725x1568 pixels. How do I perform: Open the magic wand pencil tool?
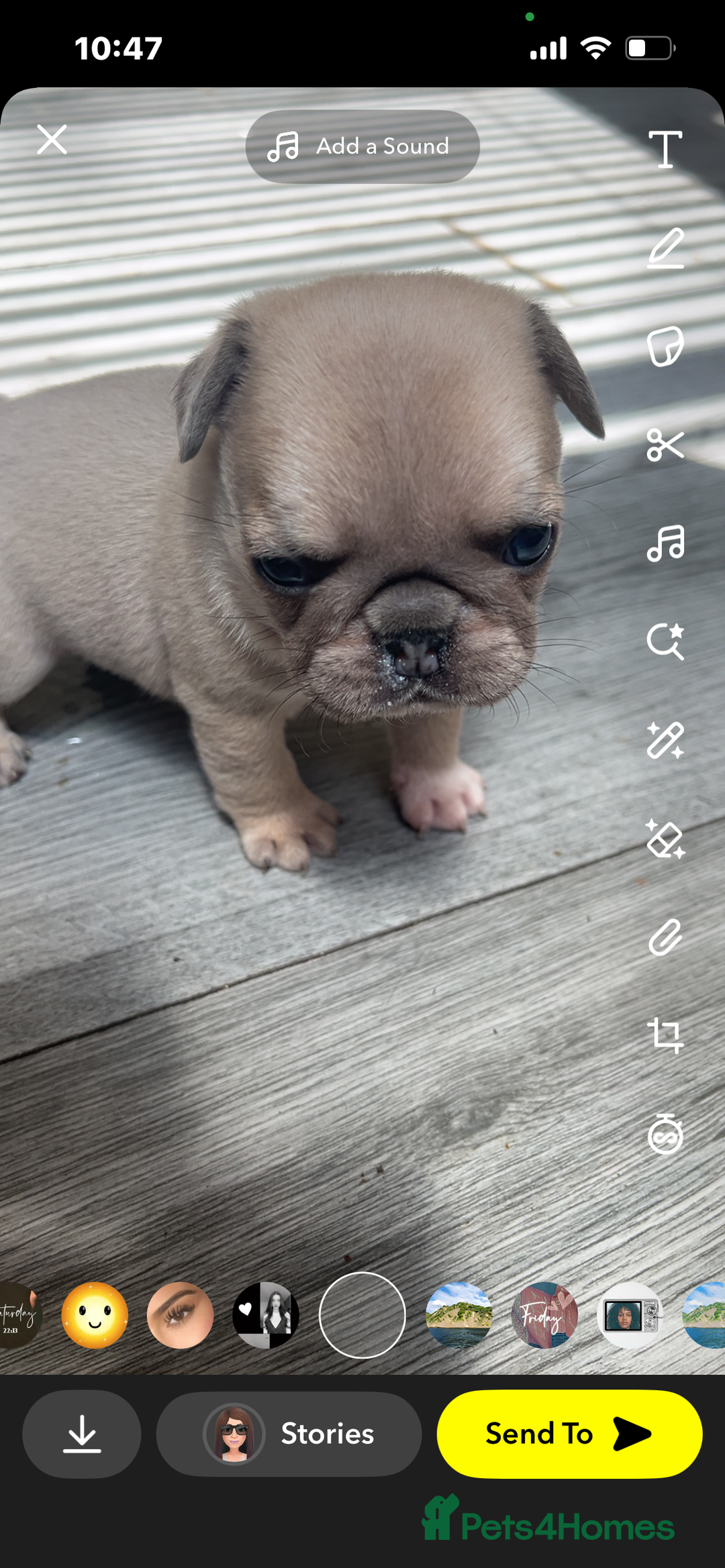click(665, 740)
